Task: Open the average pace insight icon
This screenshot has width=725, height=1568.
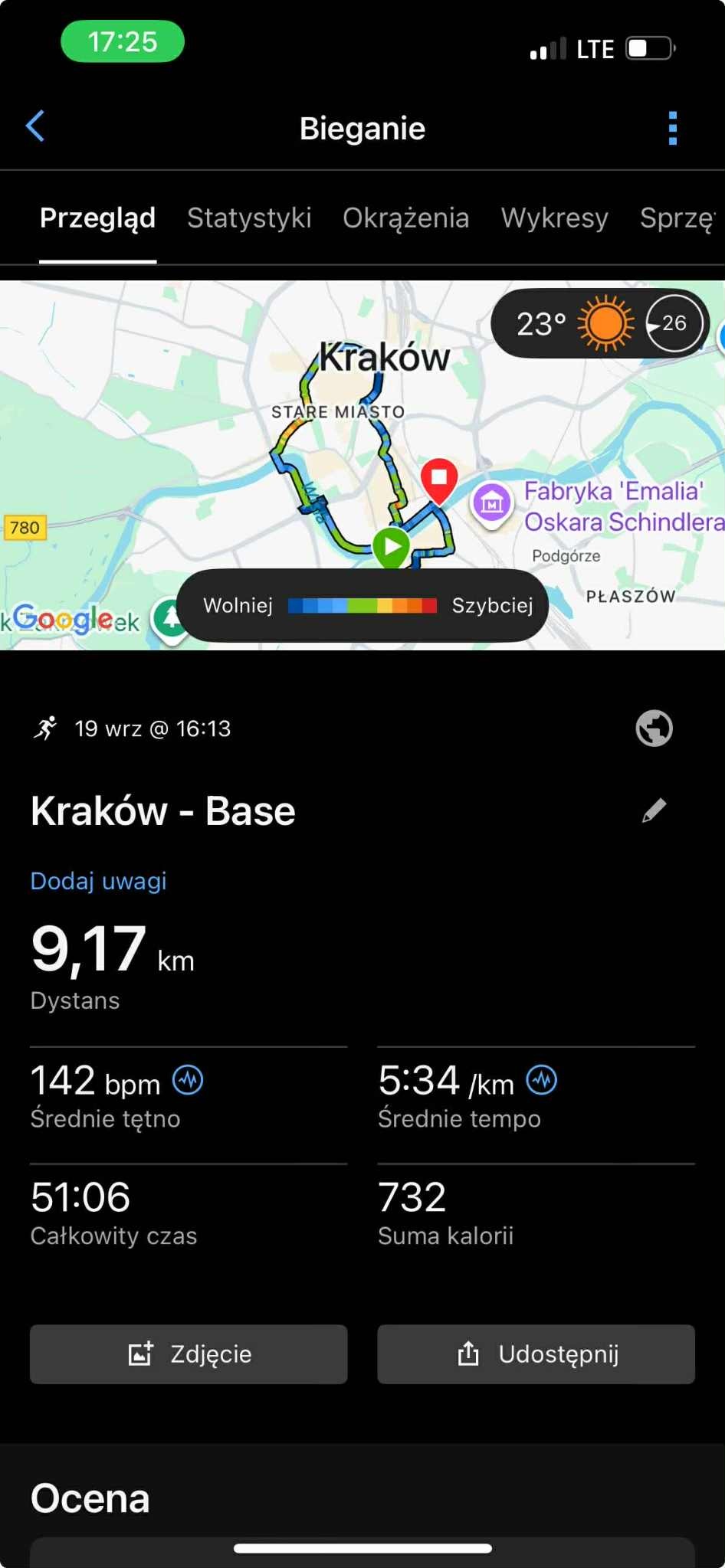Action: [x=542, y=1081]
